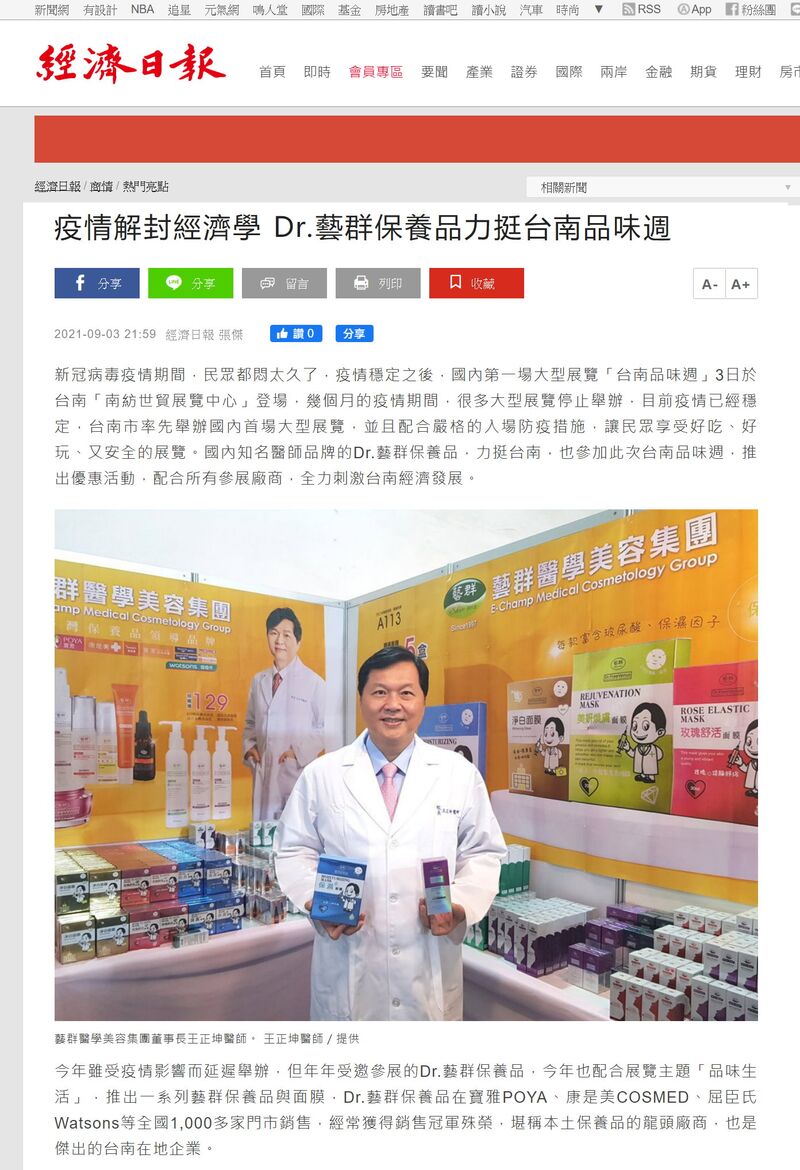Save the article using 收藏
The image size is (800, 1170).
(x=476, y=283)
